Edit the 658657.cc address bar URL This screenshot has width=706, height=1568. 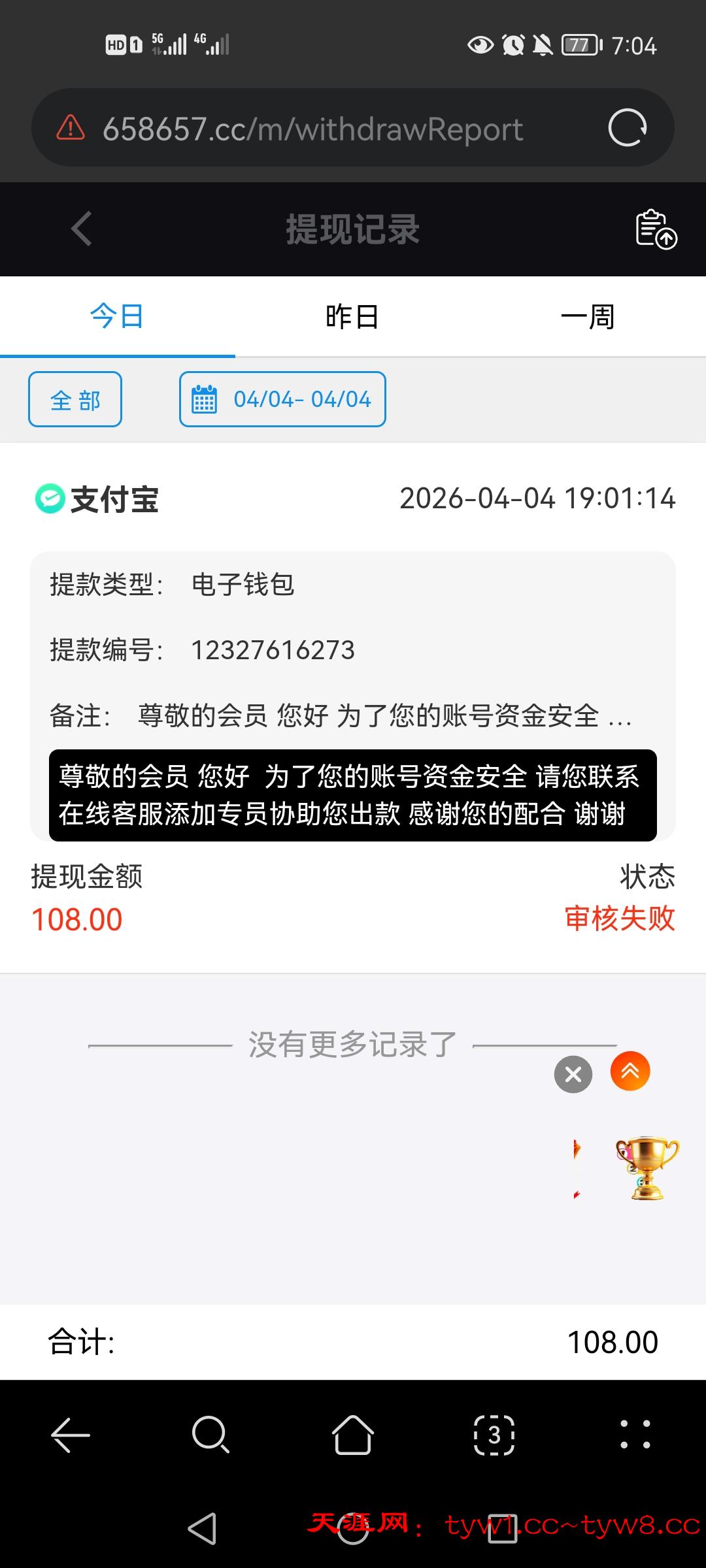pos(312,129)
